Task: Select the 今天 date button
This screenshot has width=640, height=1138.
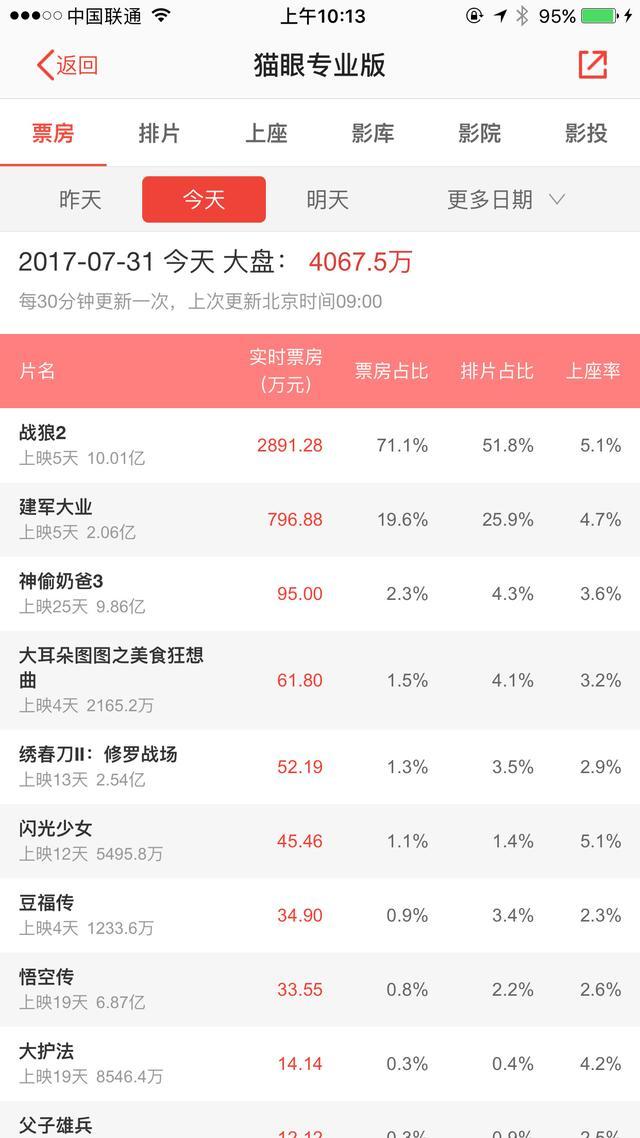Action: (204, 200)
